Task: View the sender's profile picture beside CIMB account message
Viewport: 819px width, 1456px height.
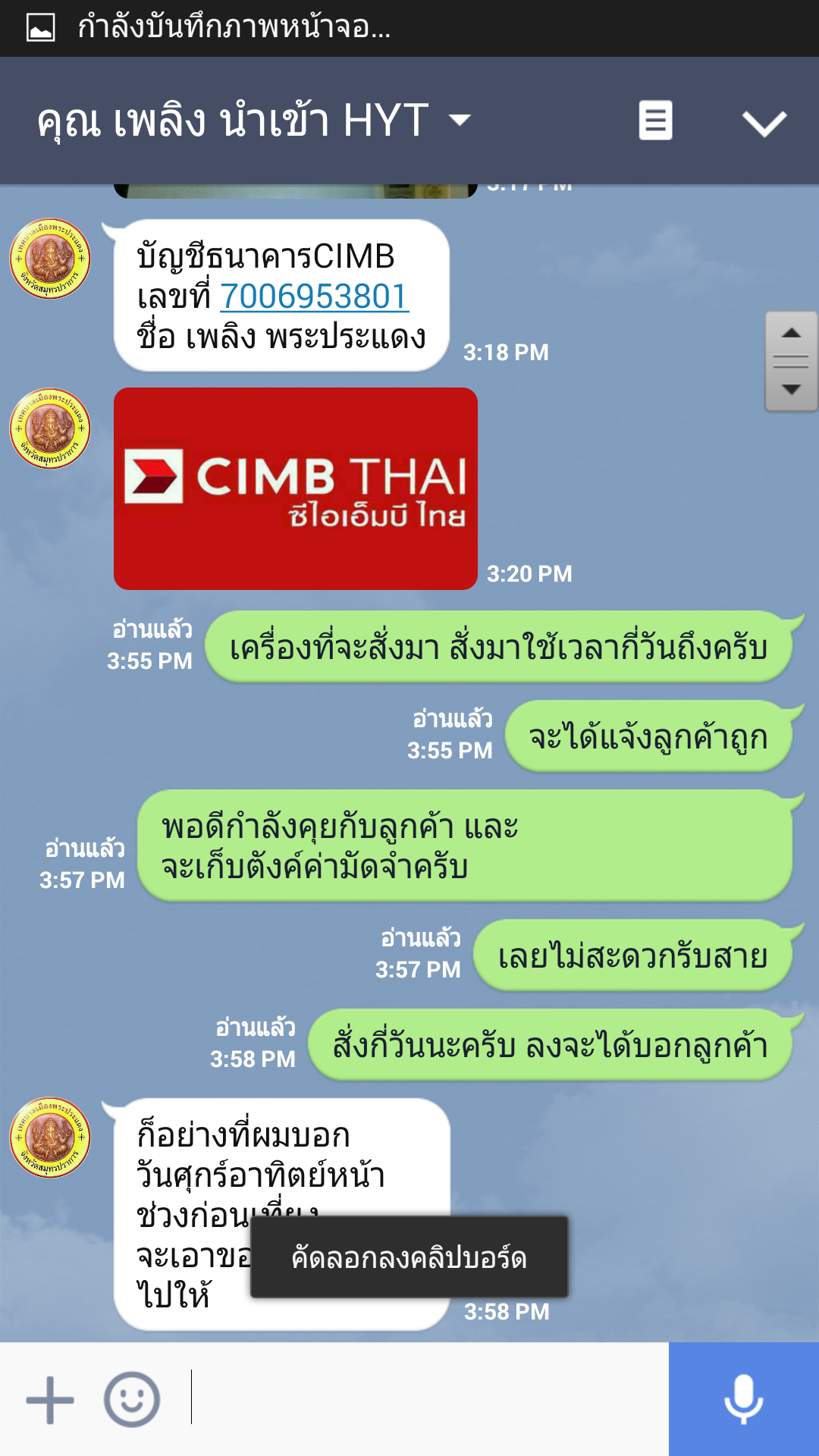Action: click(x=50, y=259)
